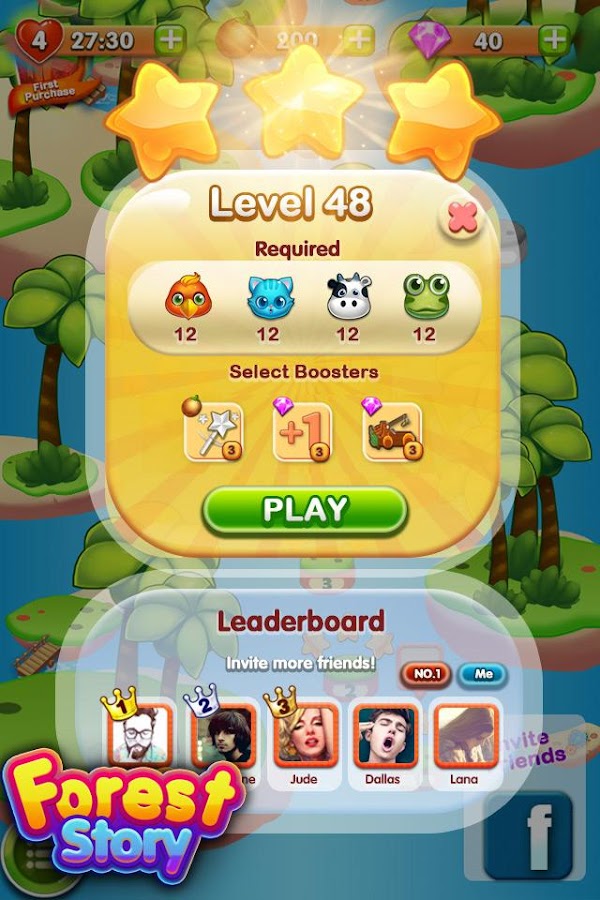Add more lives with the plus button

pos(171,40)
